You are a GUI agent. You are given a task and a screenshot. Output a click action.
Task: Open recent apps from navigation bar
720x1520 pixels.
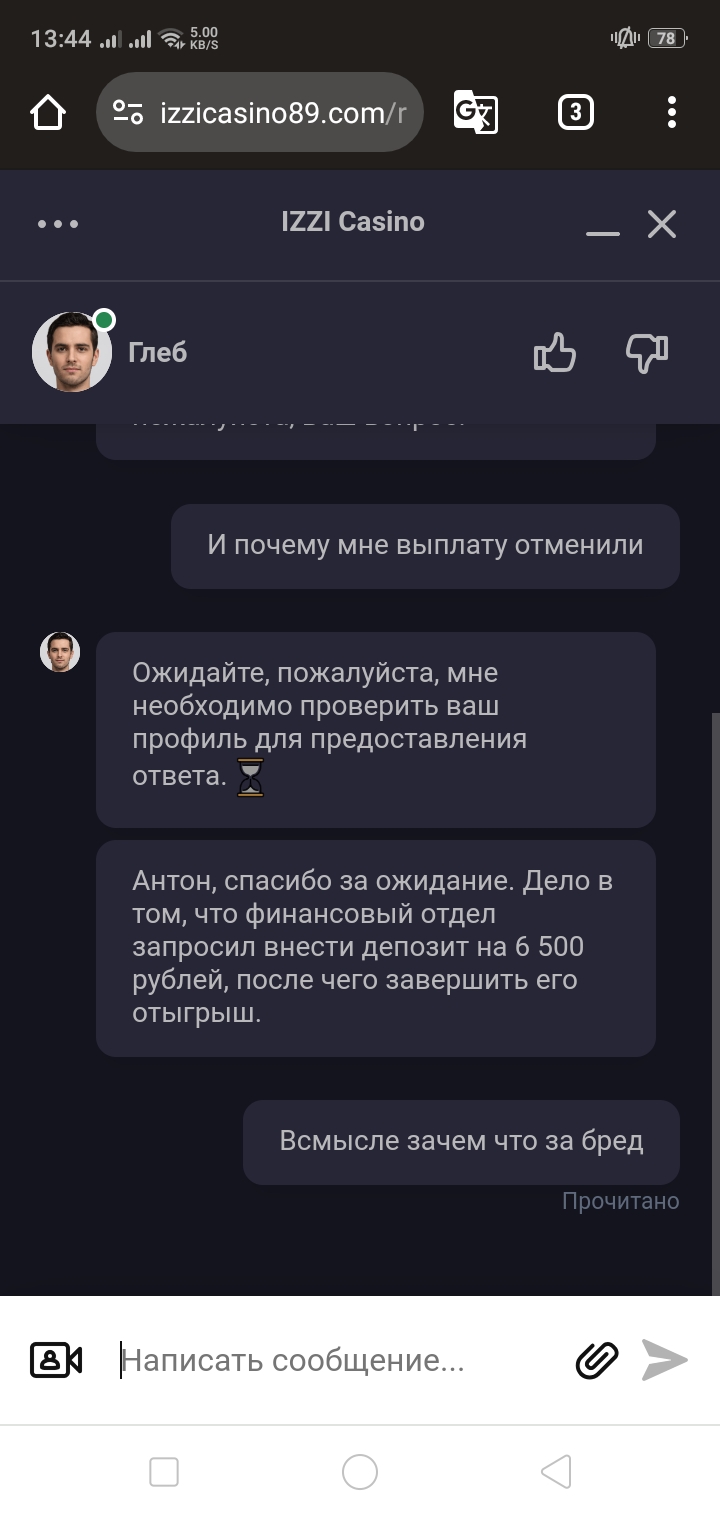click(x=163, y=1472)
